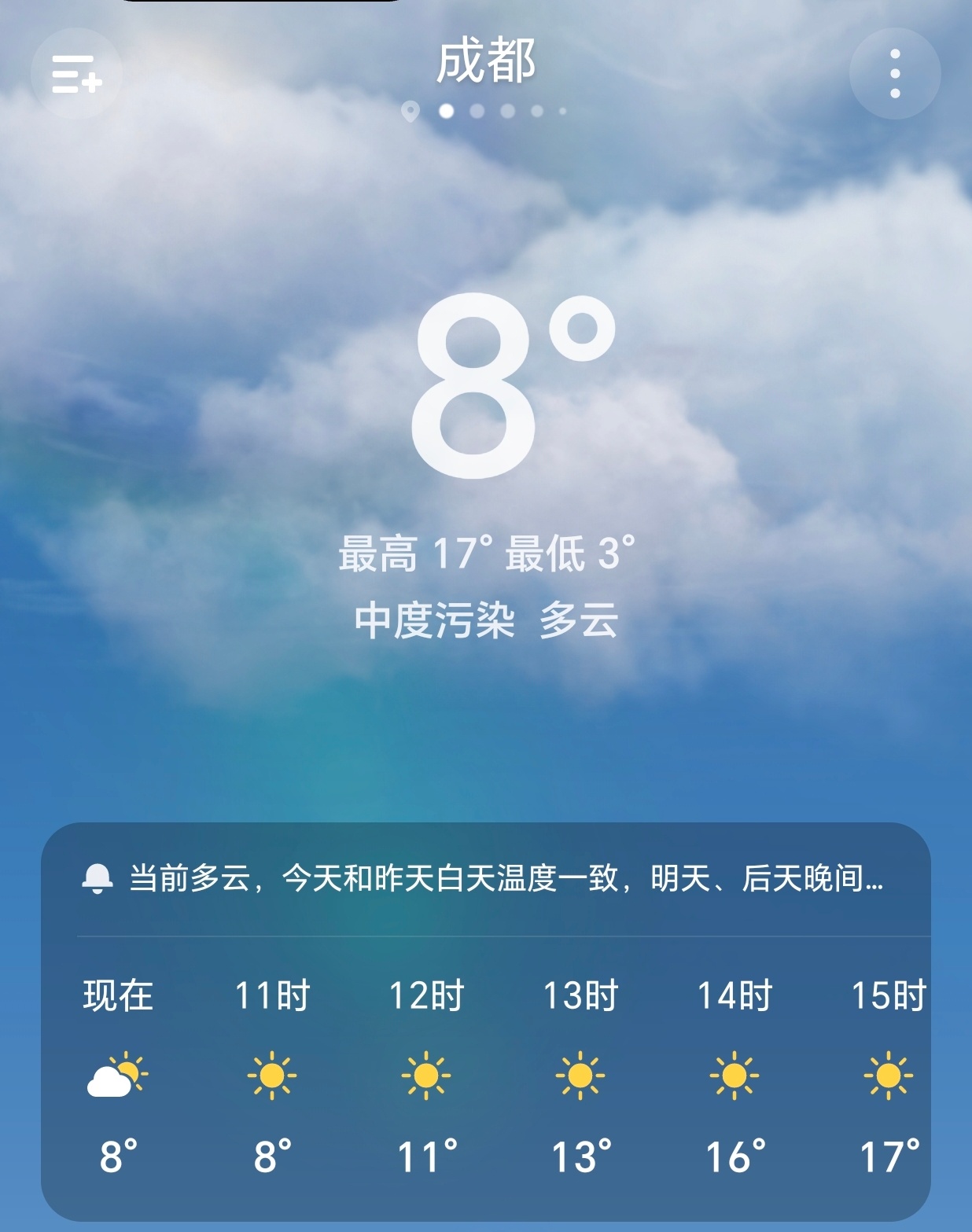
Task: Tap the 现在 column in hourly forecast
Action: pyautogui.click(x=117, y=994)
